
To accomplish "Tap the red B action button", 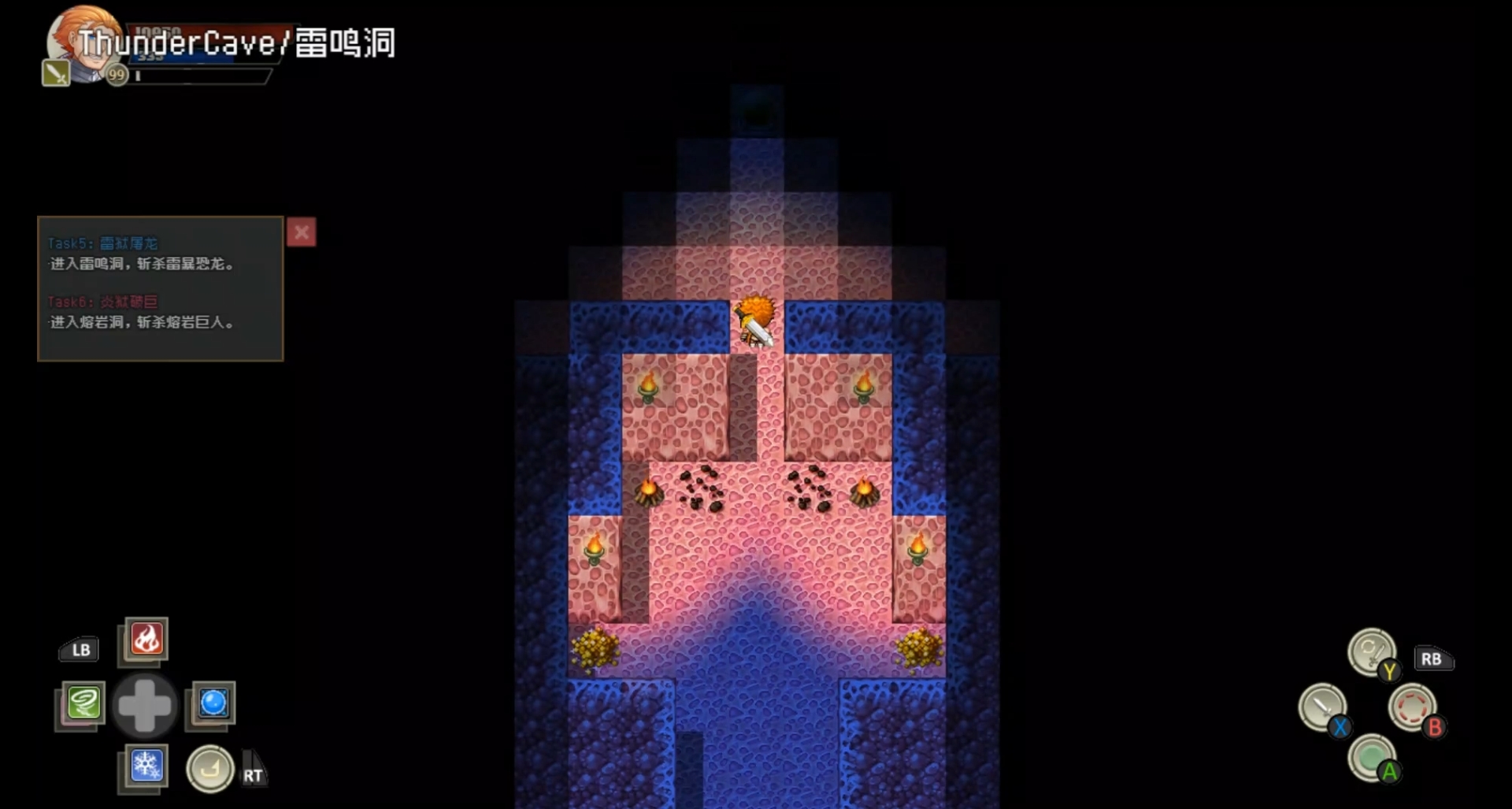I will tap(1413, 707).
